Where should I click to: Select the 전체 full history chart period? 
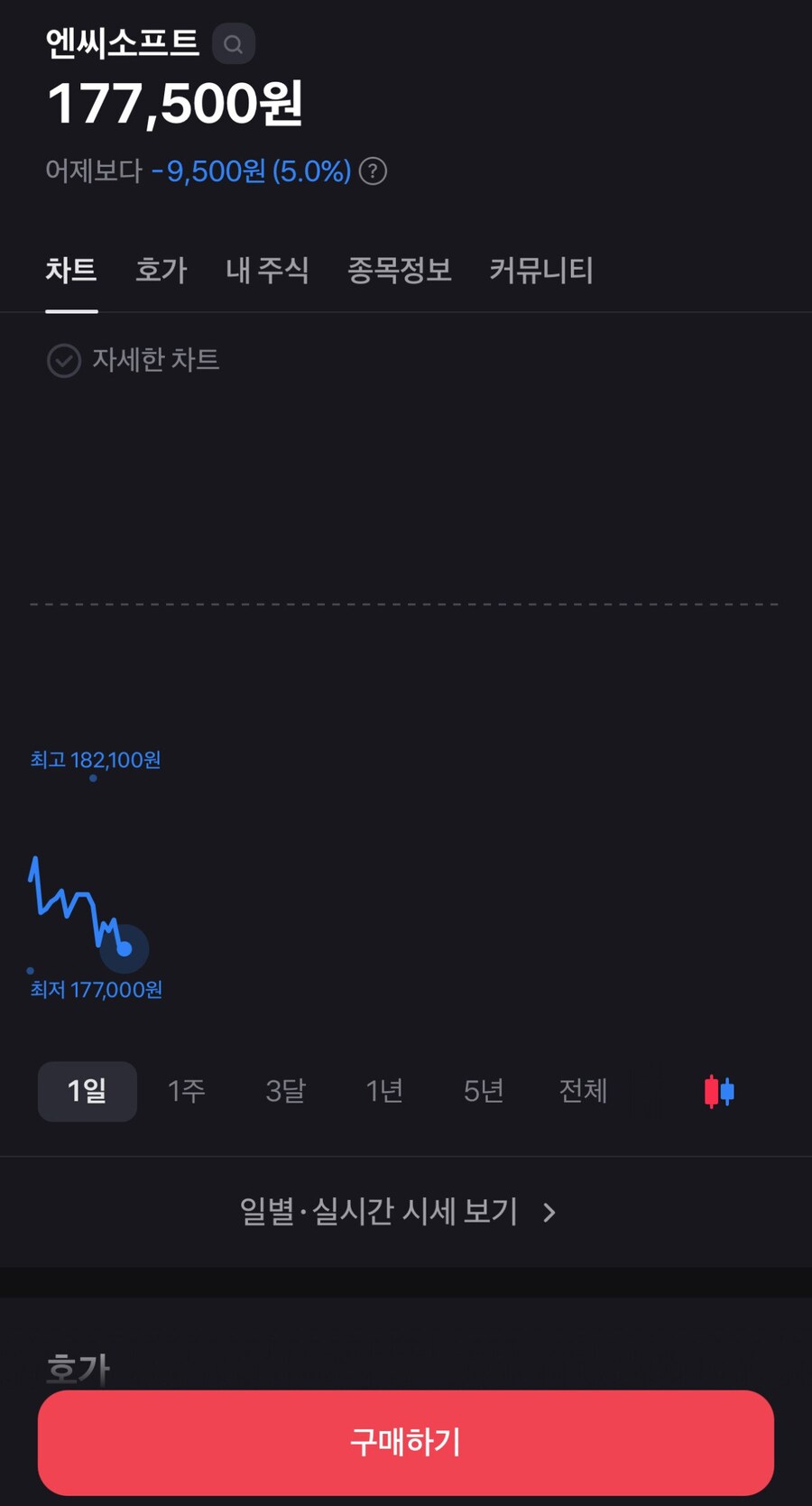click(582, 1091)
